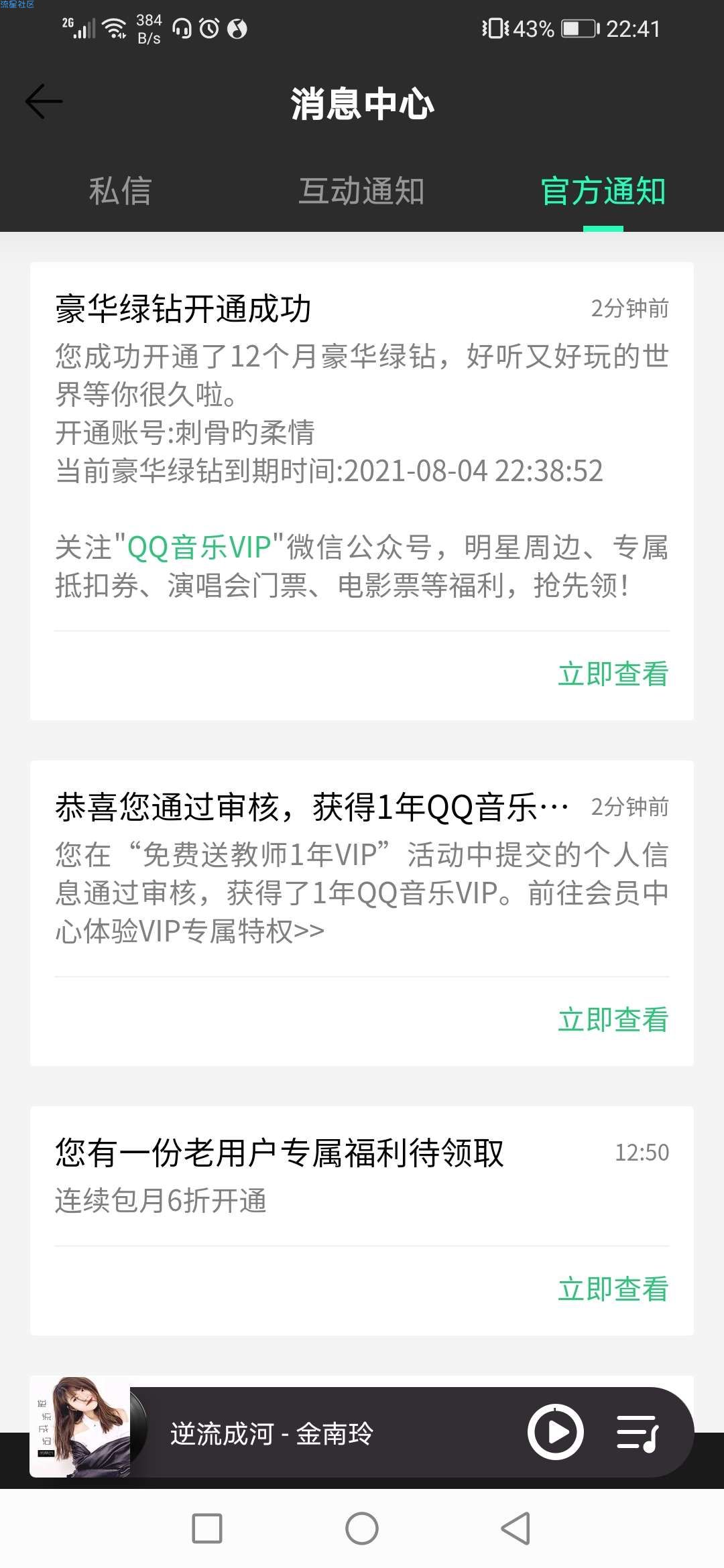Open the 逆流成河 album cover in mini player

click(80, 1427)
